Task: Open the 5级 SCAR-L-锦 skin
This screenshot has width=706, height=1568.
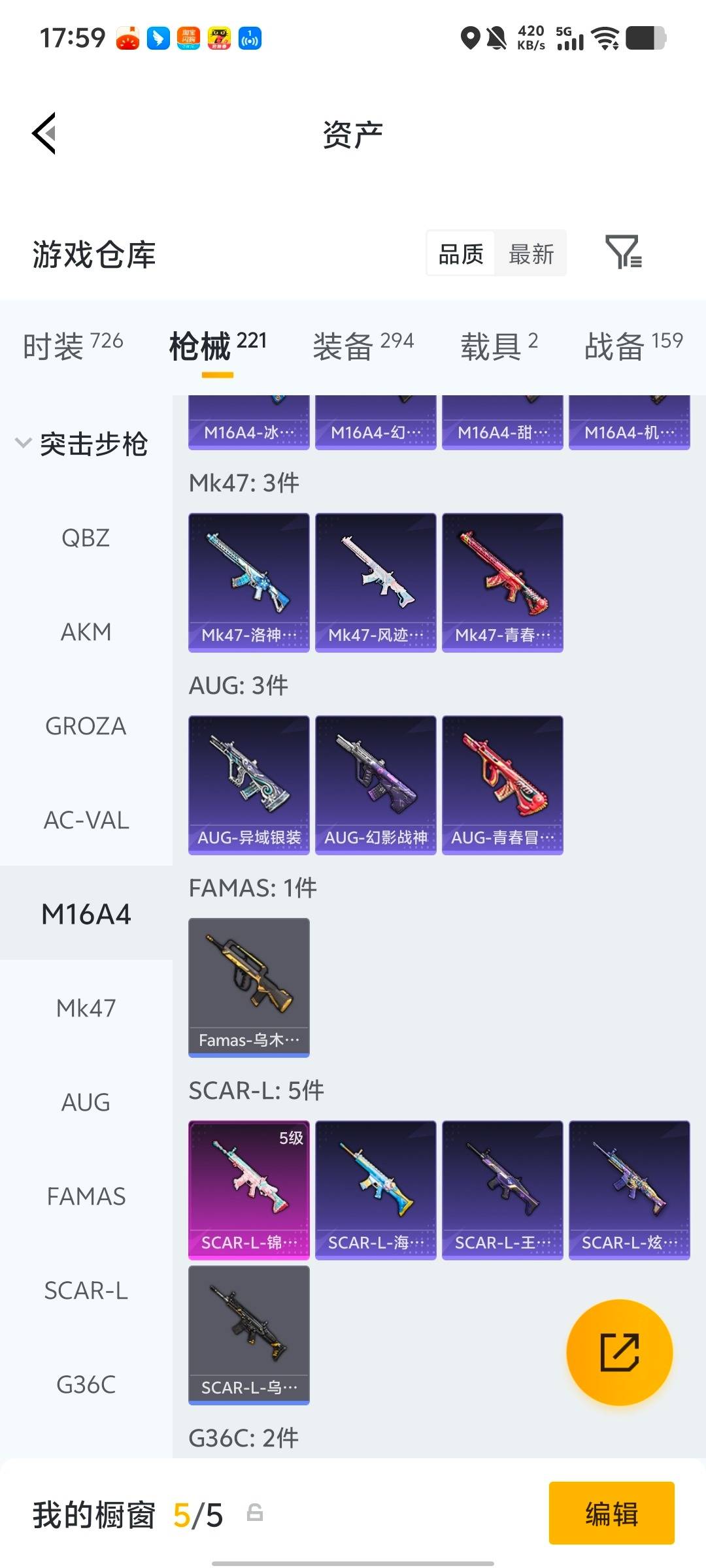Action: click(249, 1190)
